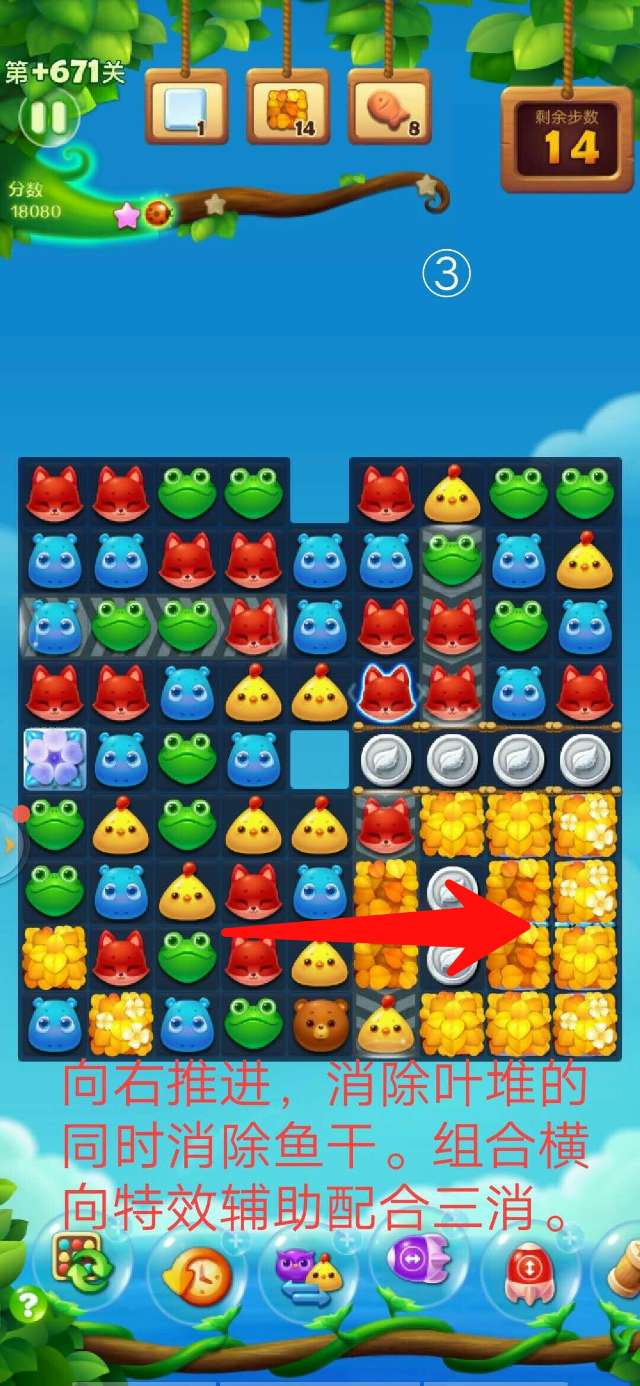Open the green question mark help

pos(28,1304)
